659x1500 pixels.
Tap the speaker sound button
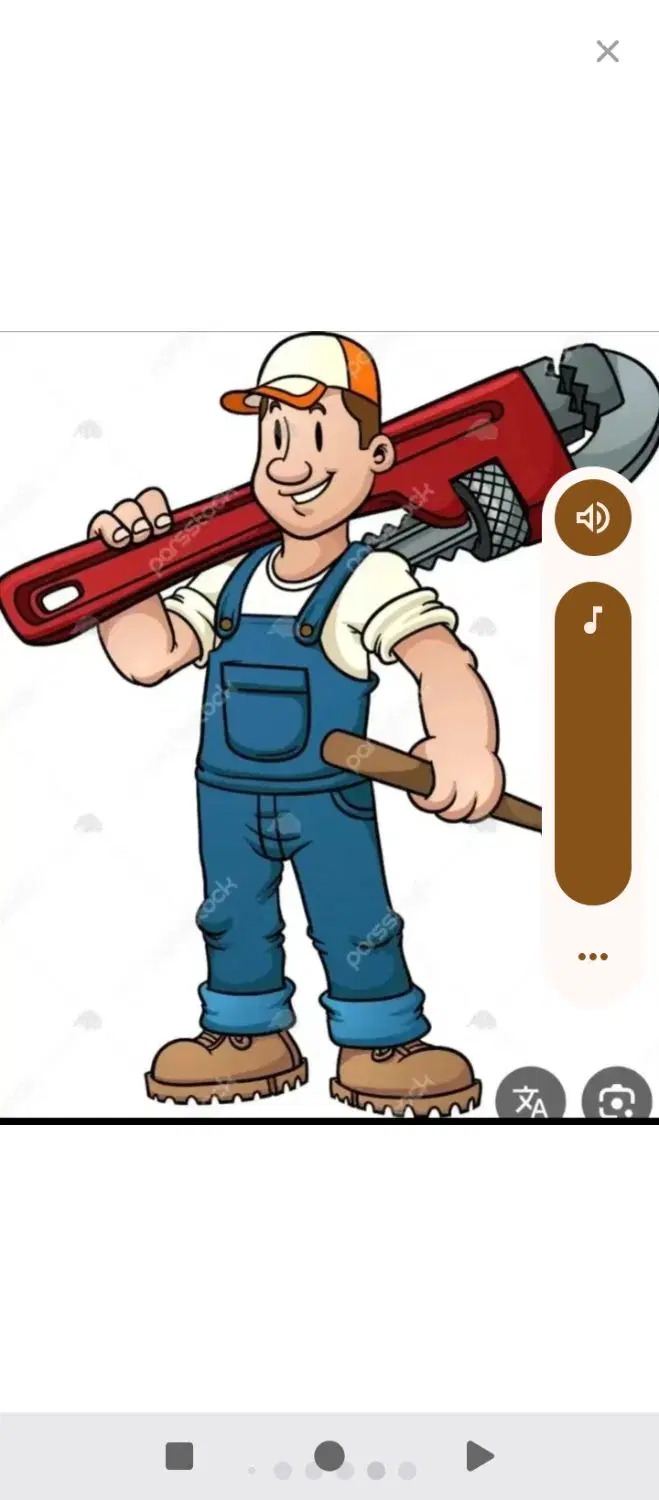click(x=593, y=517)
